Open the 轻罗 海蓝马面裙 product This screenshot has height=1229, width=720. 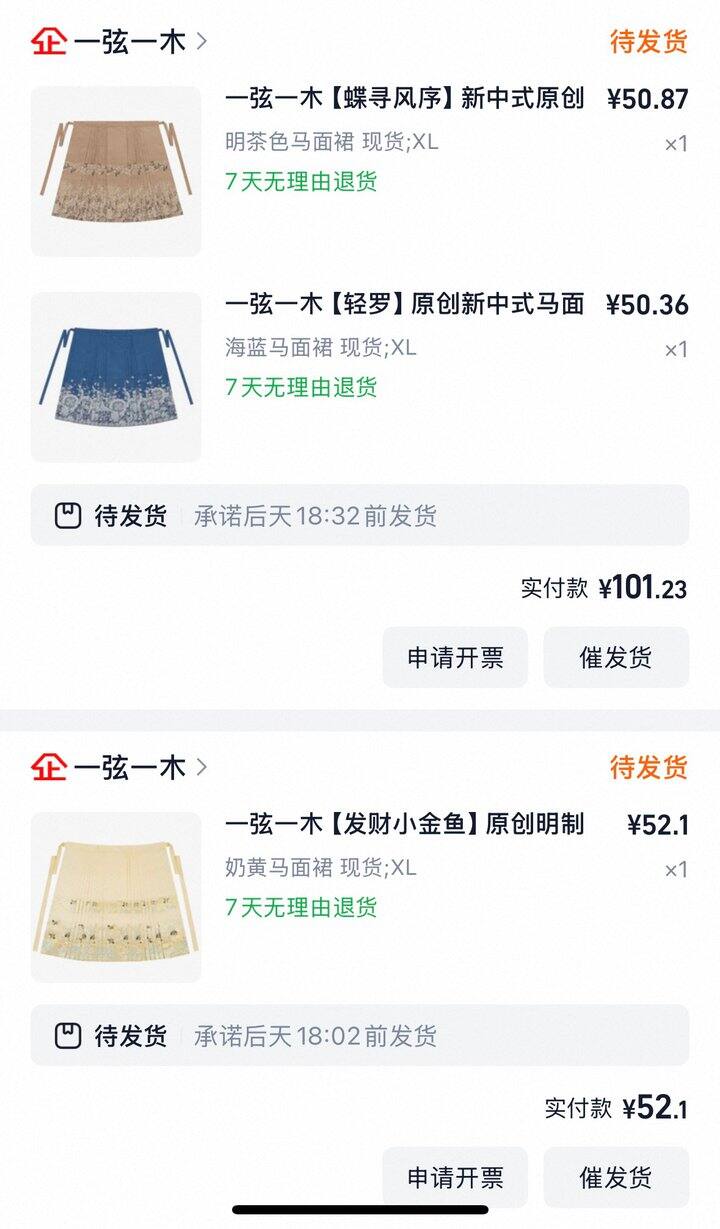[x=404, y=305]
